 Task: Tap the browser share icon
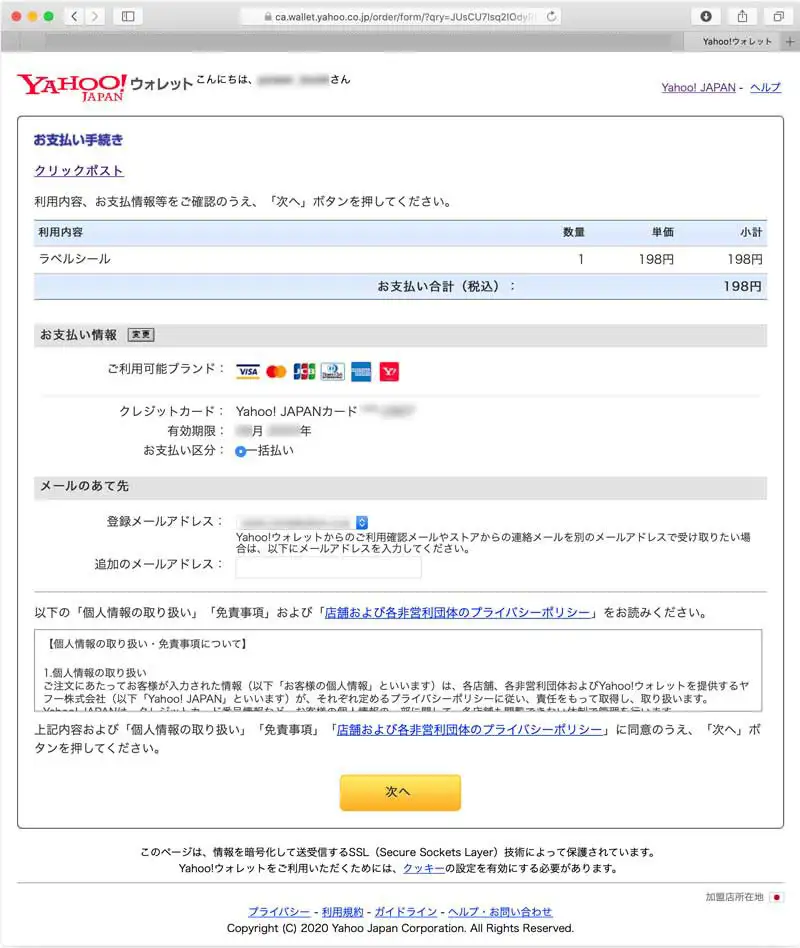coord(742,16)
